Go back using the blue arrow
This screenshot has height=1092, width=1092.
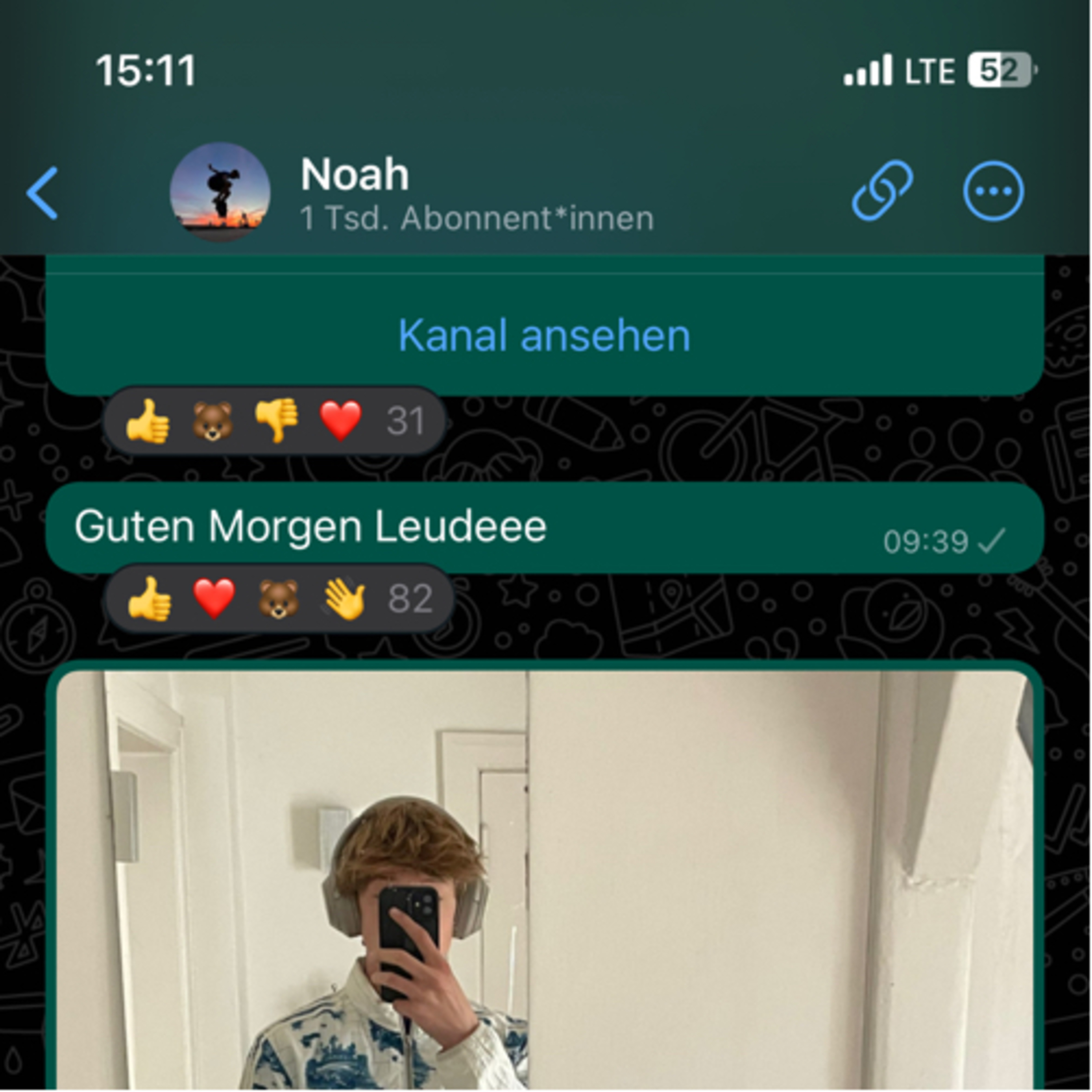(42, 193)
